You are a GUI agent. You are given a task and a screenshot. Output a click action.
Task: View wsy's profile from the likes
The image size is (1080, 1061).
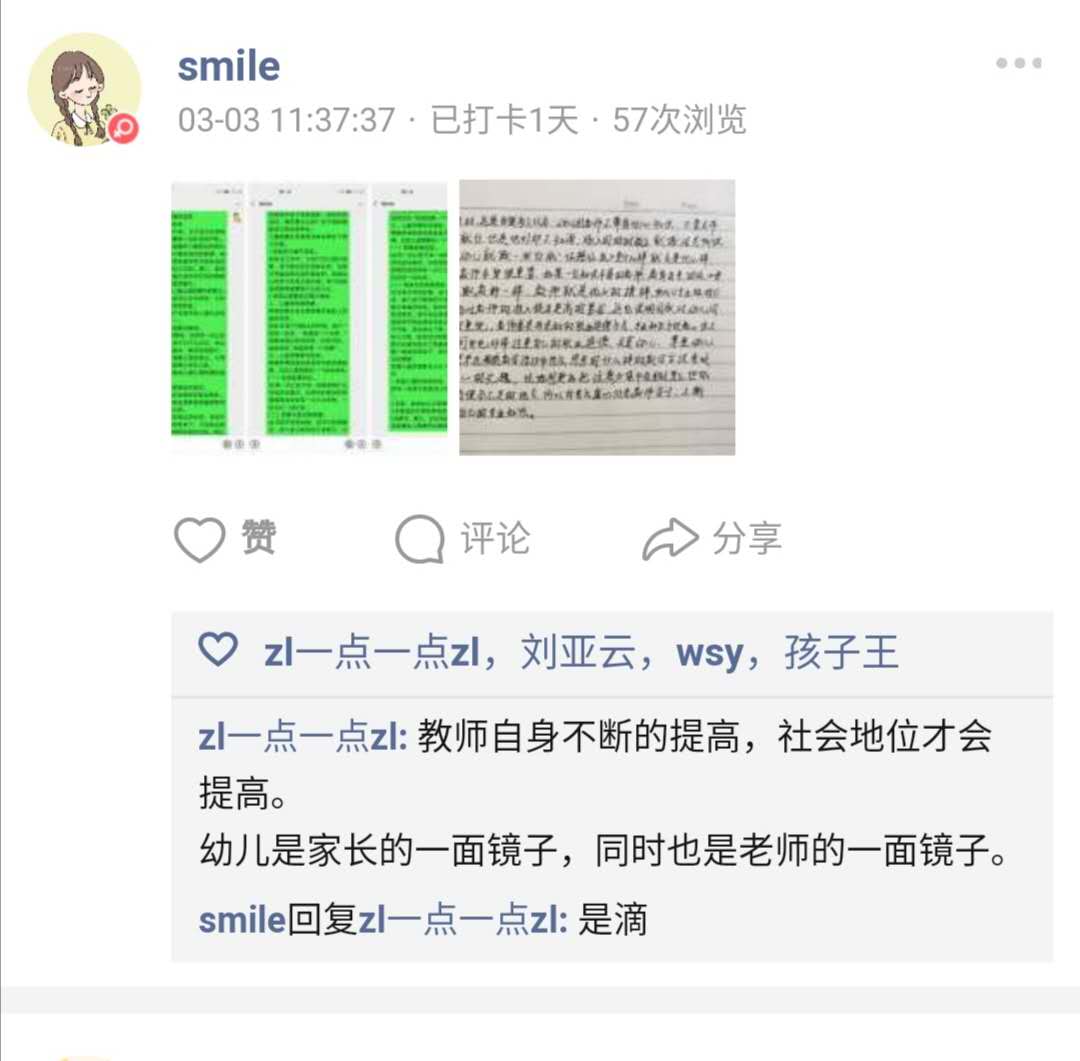[x=710, y=653]
